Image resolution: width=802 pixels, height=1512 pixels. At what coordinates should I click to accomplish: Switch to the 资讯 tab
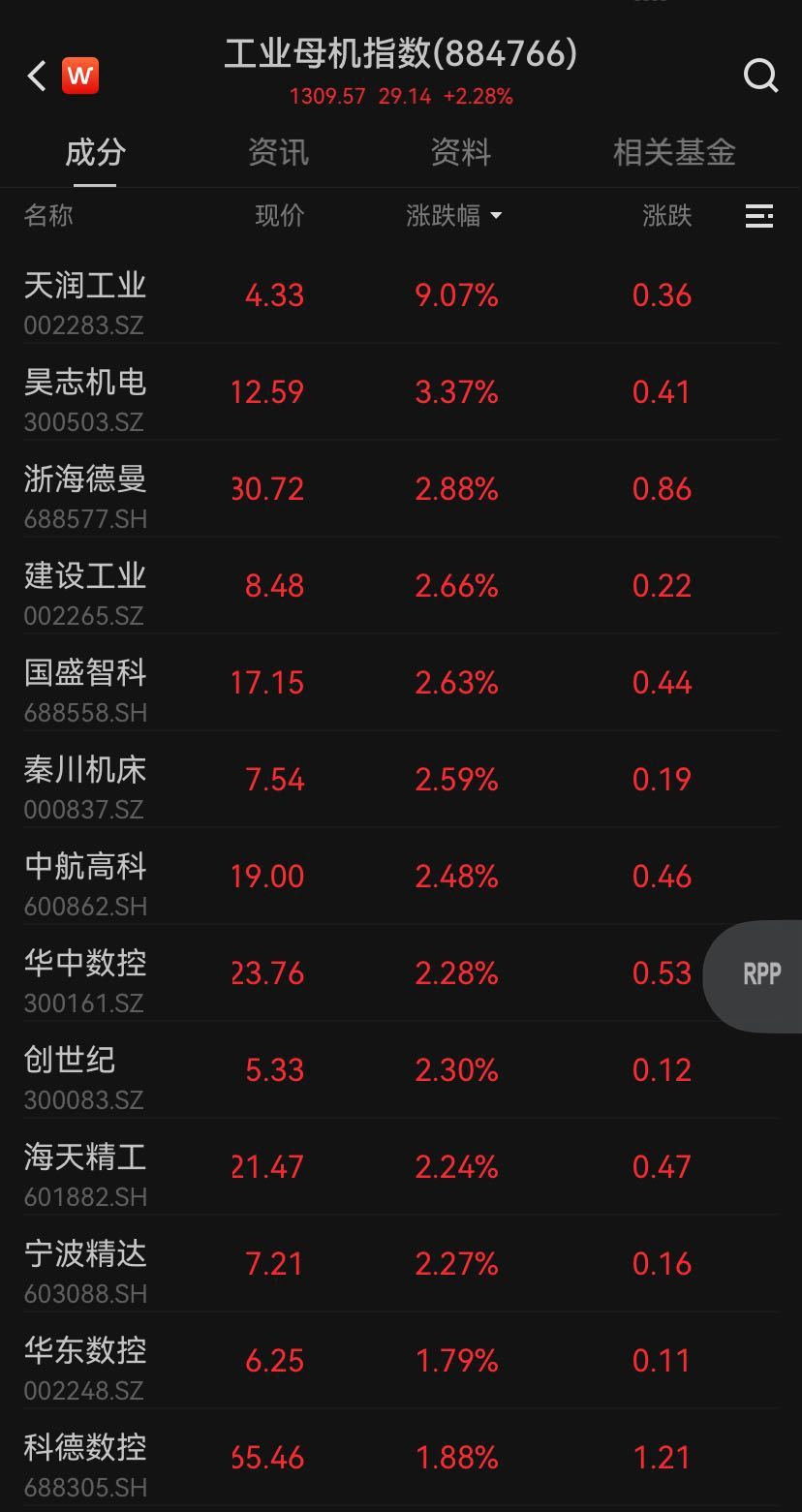pos(278,153)
